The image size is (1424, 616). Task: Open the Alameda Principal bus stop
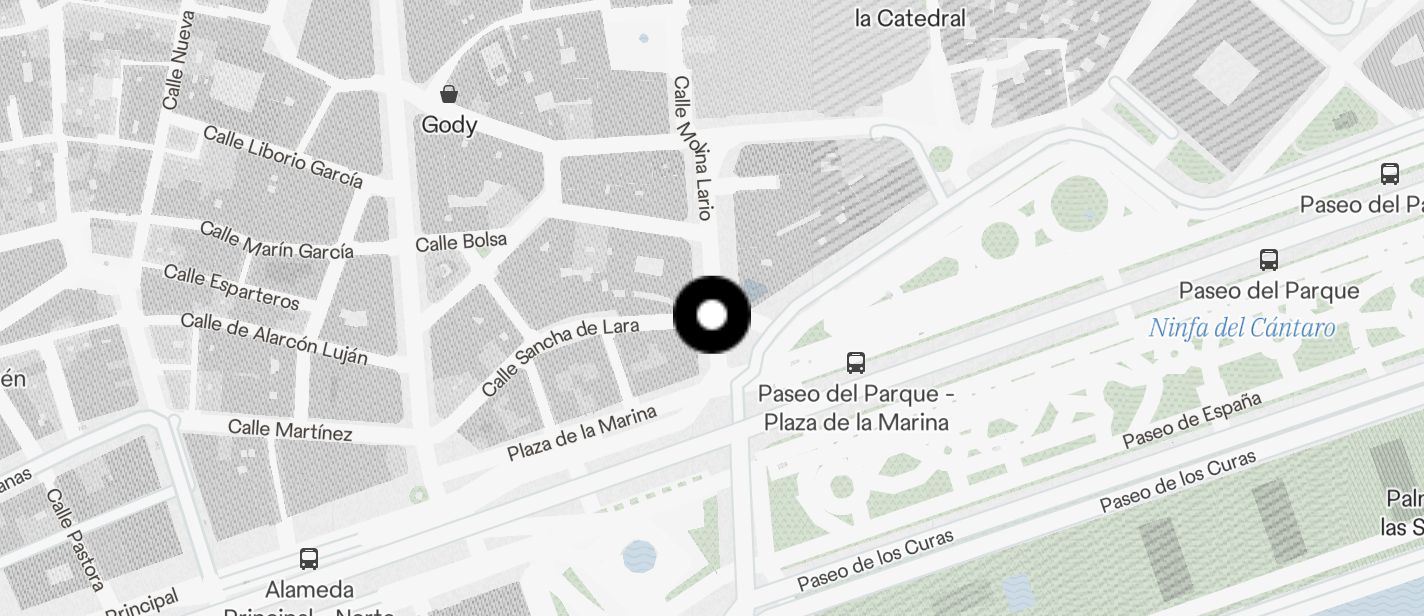point(309,559)
